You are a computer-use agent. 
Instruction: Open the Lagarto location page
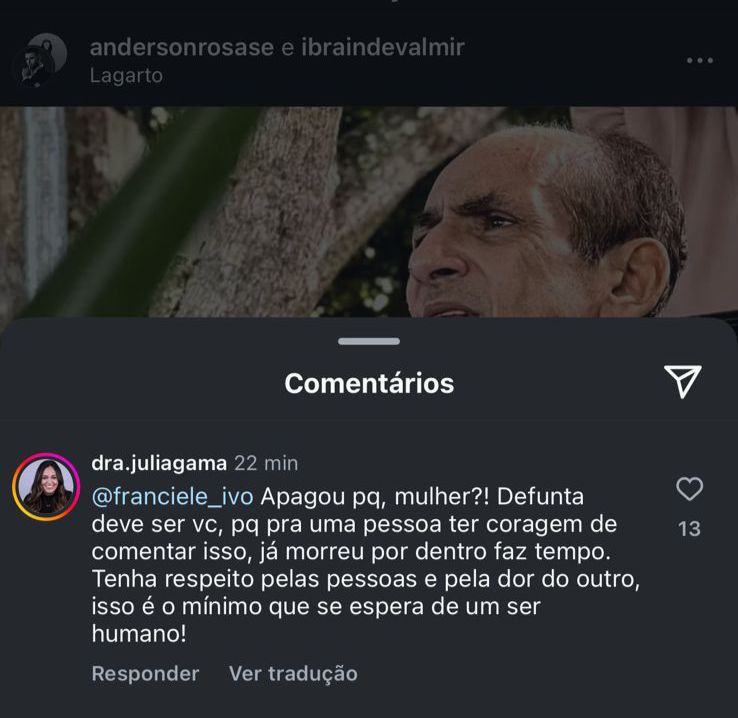pos(126,75)
